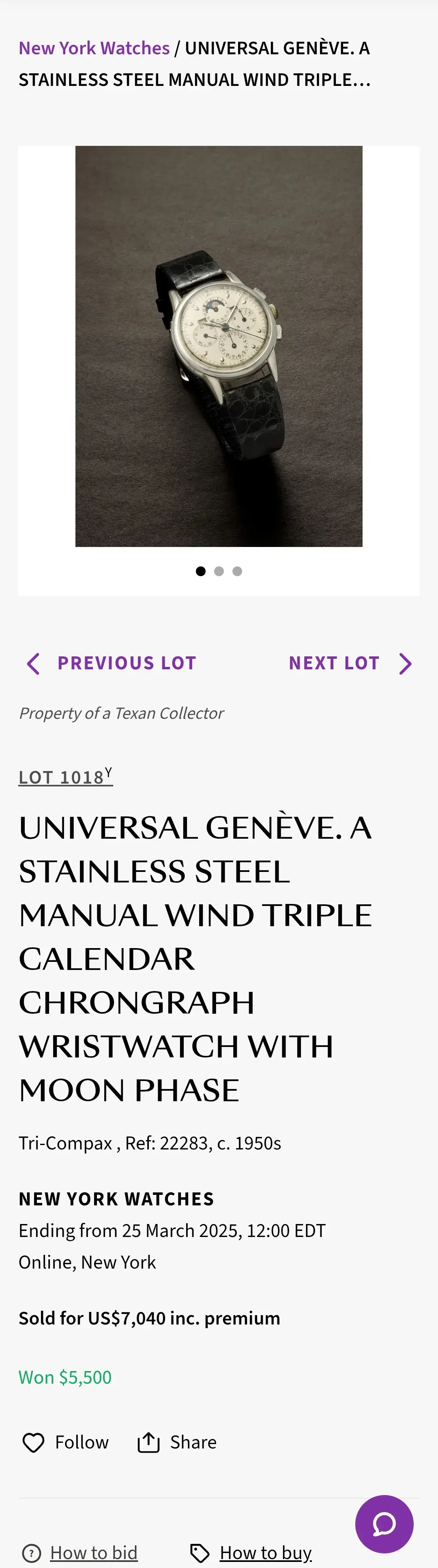Open the How to buy guide
This screenshot has width=438, height=1568.
pyautogui.click(x=265, y=1552)
